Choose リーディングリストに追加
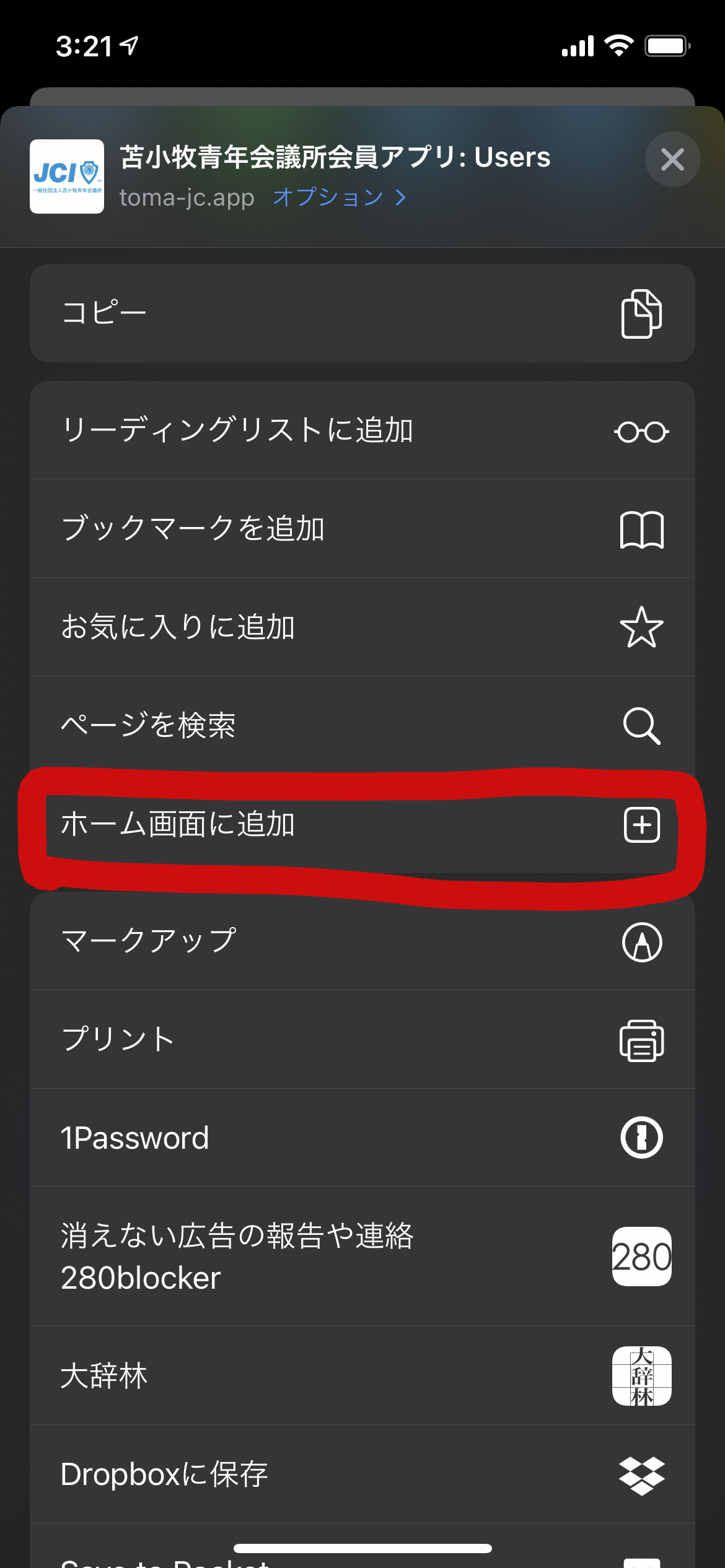The width and height of the screenshot is (725, 1568). click(362, 430)
